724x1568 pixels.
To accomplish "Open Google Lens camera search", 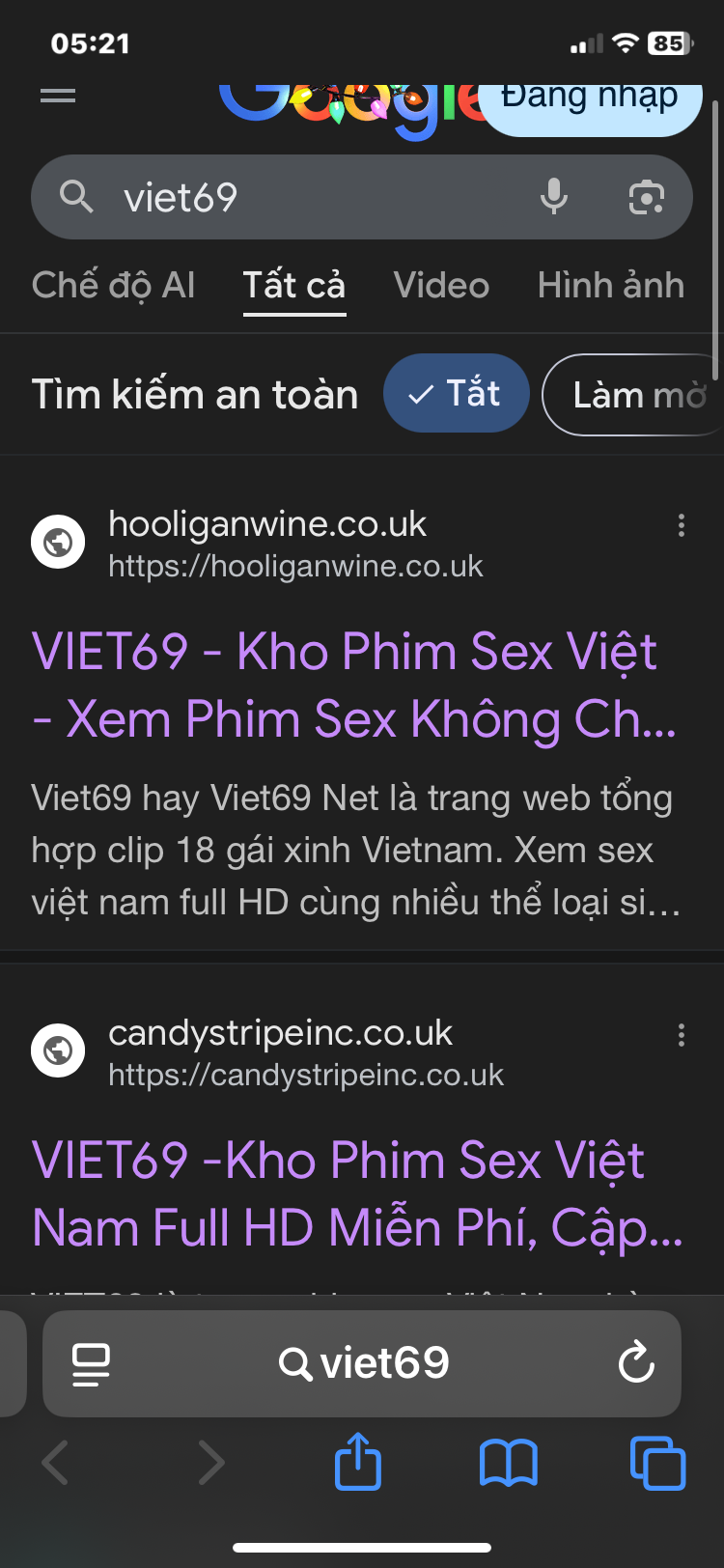I will click(645, 196).
